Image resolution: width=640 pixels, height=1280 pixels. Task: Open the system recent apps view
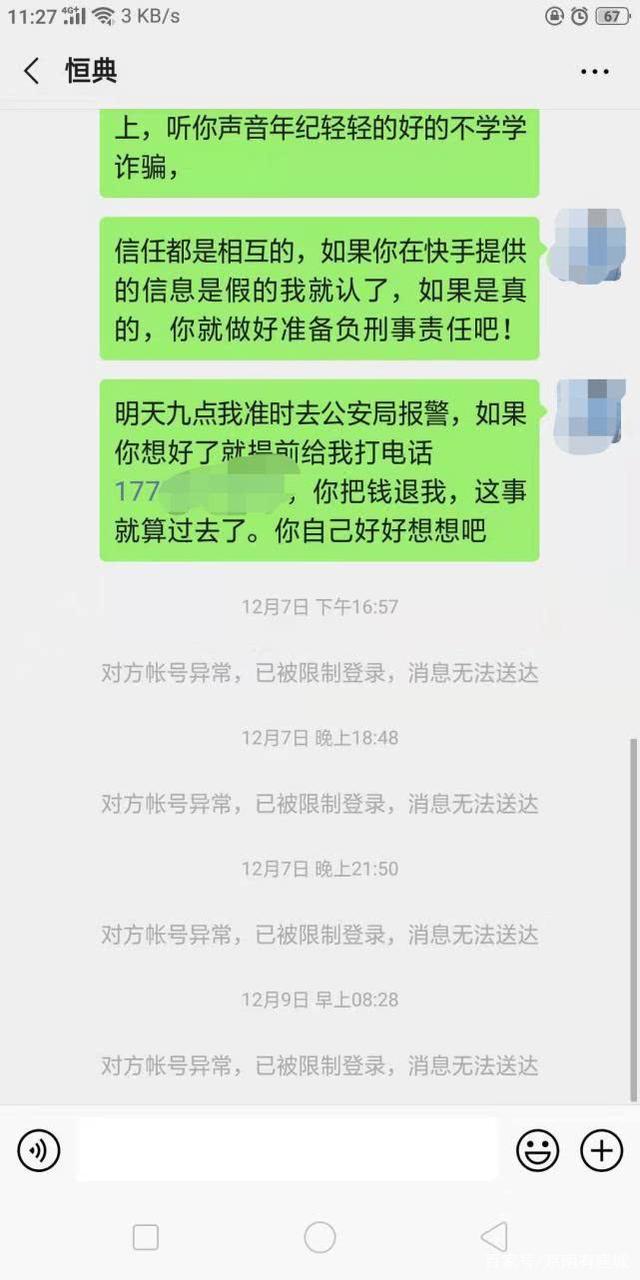click(x=146, y=1237)
